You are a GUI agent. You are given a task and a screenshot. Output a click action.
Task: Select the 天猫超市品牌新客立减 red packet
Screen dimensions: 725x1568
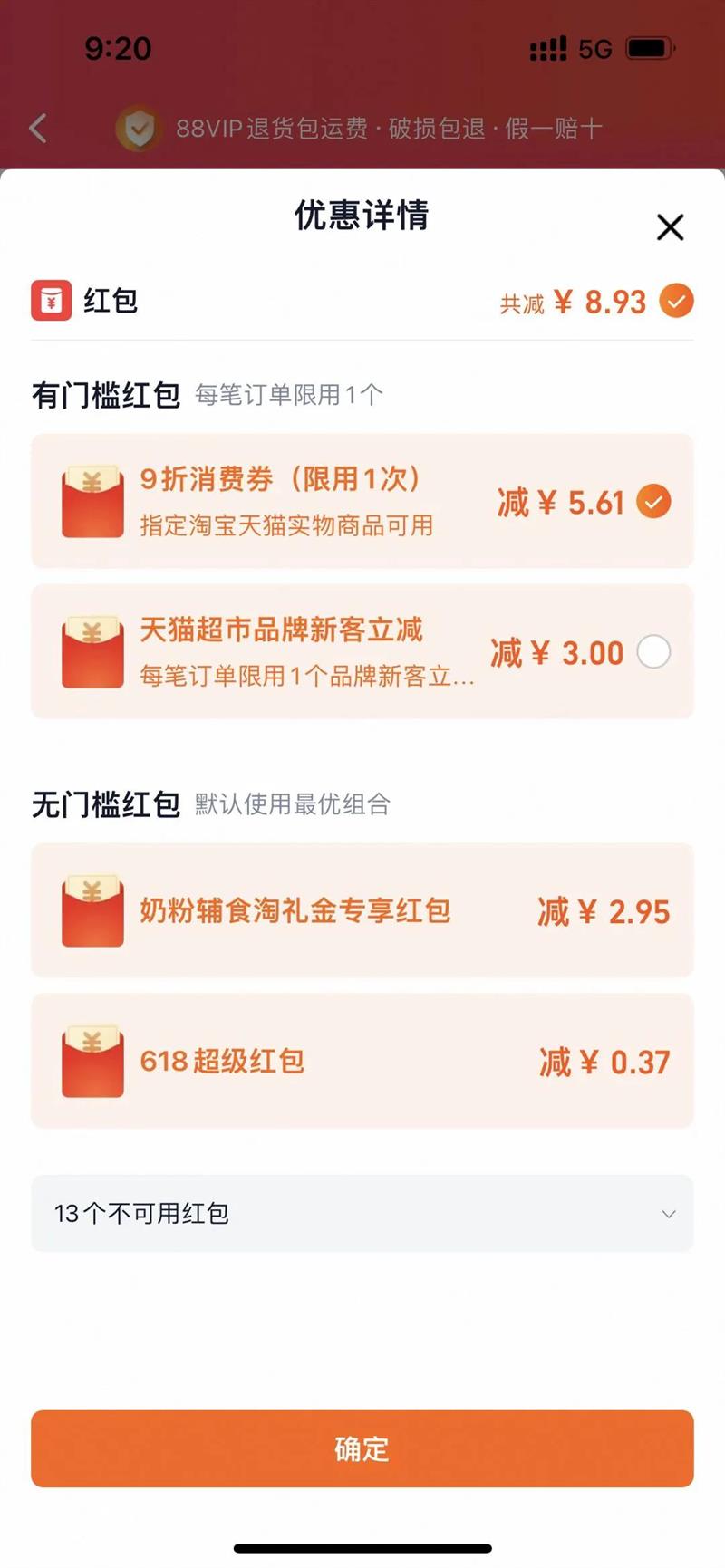[x=653, y=651]
